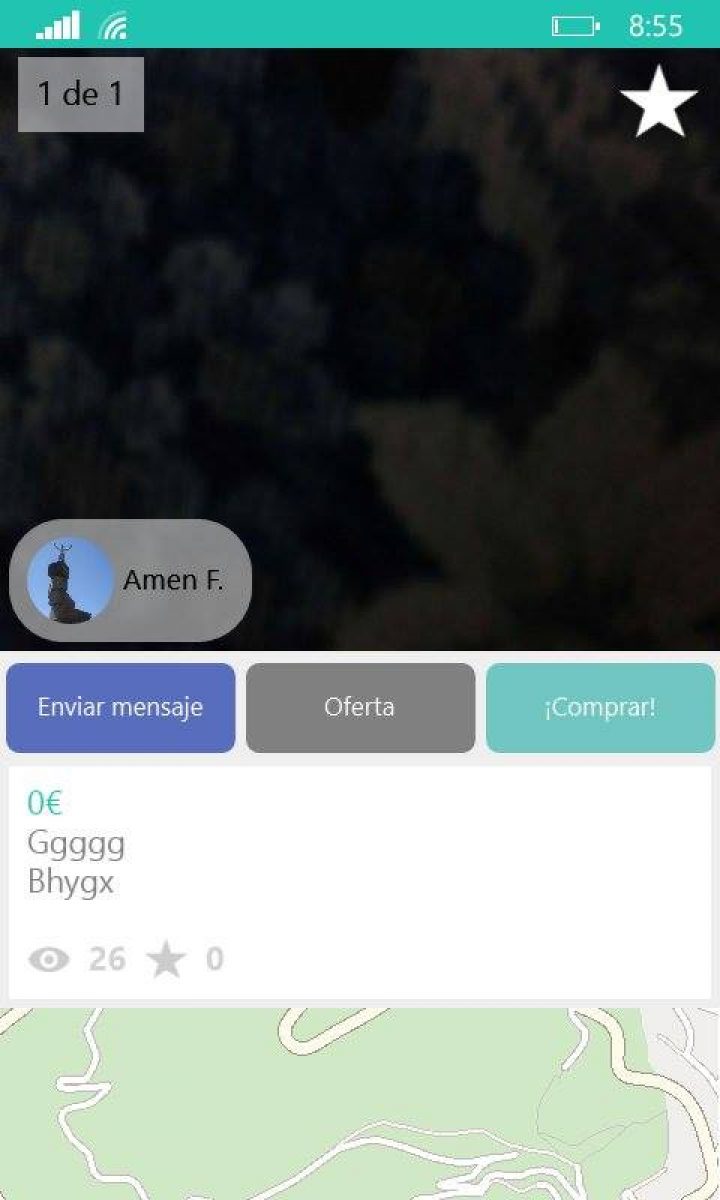Tap the Enviar mensaje button
The width and height of the screenshot is (720, 1200).
(x=121, y=708)
